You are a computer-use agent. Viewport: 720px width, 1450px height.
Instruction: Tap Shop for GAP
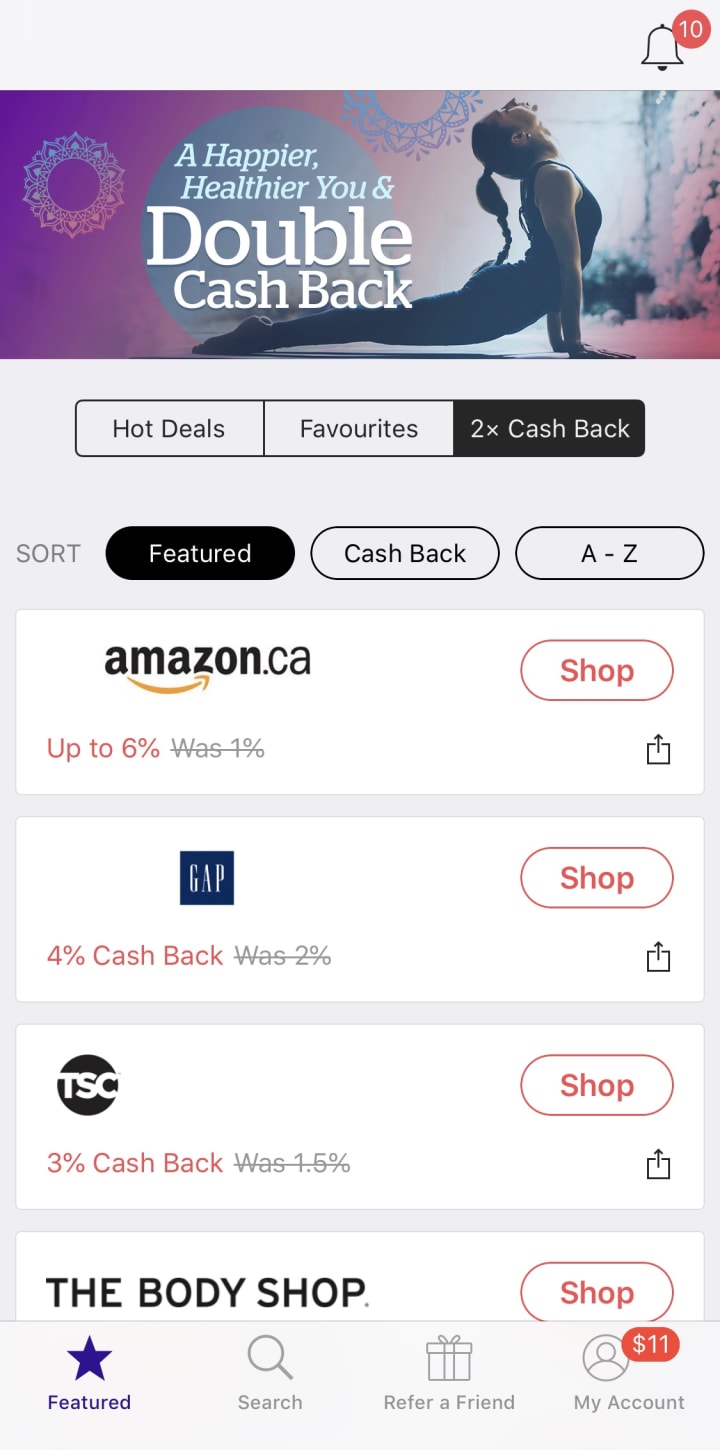click(596, 878)
